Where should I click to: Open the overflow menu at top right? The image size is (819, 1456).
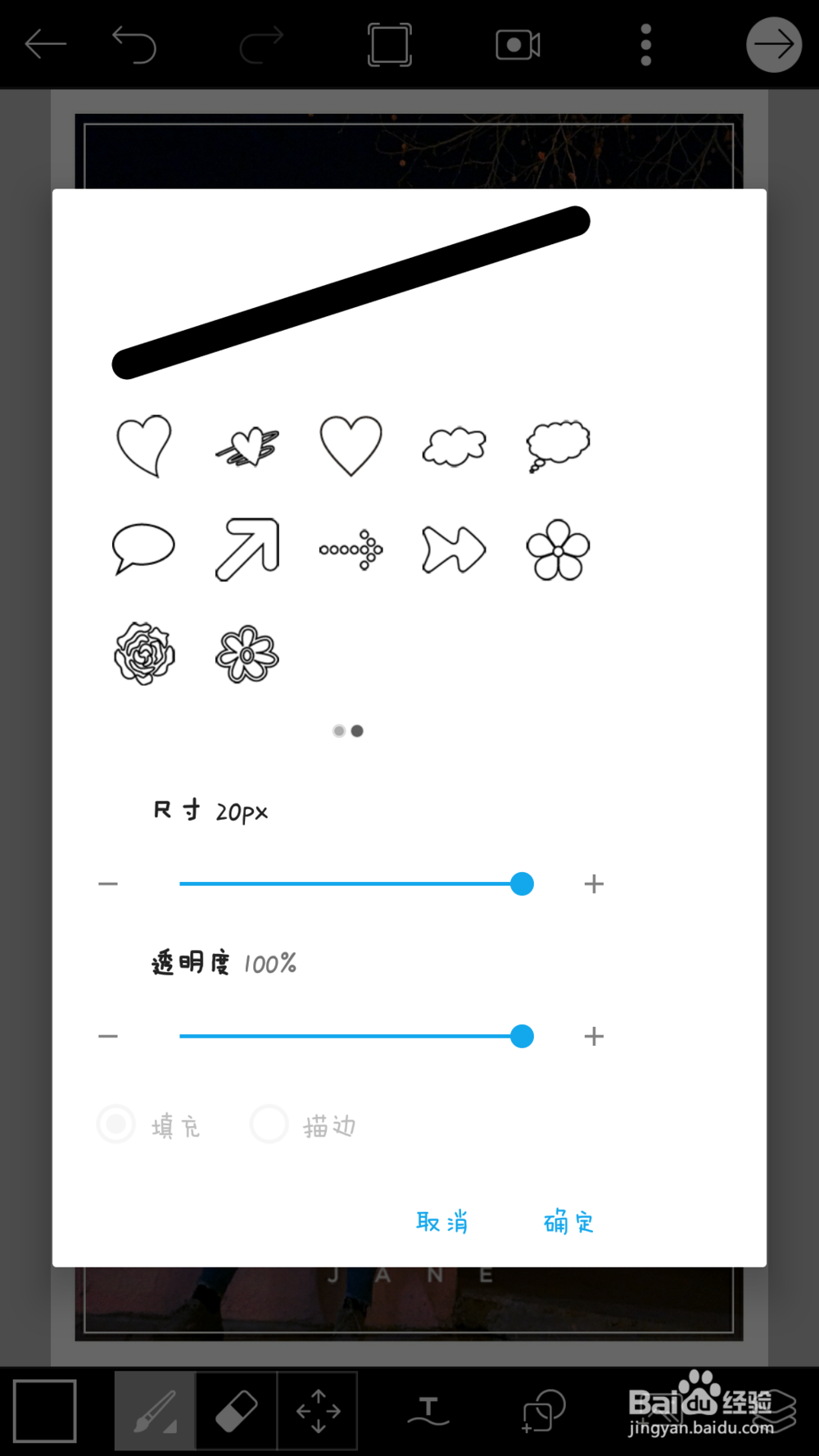[x=645, y=45]
